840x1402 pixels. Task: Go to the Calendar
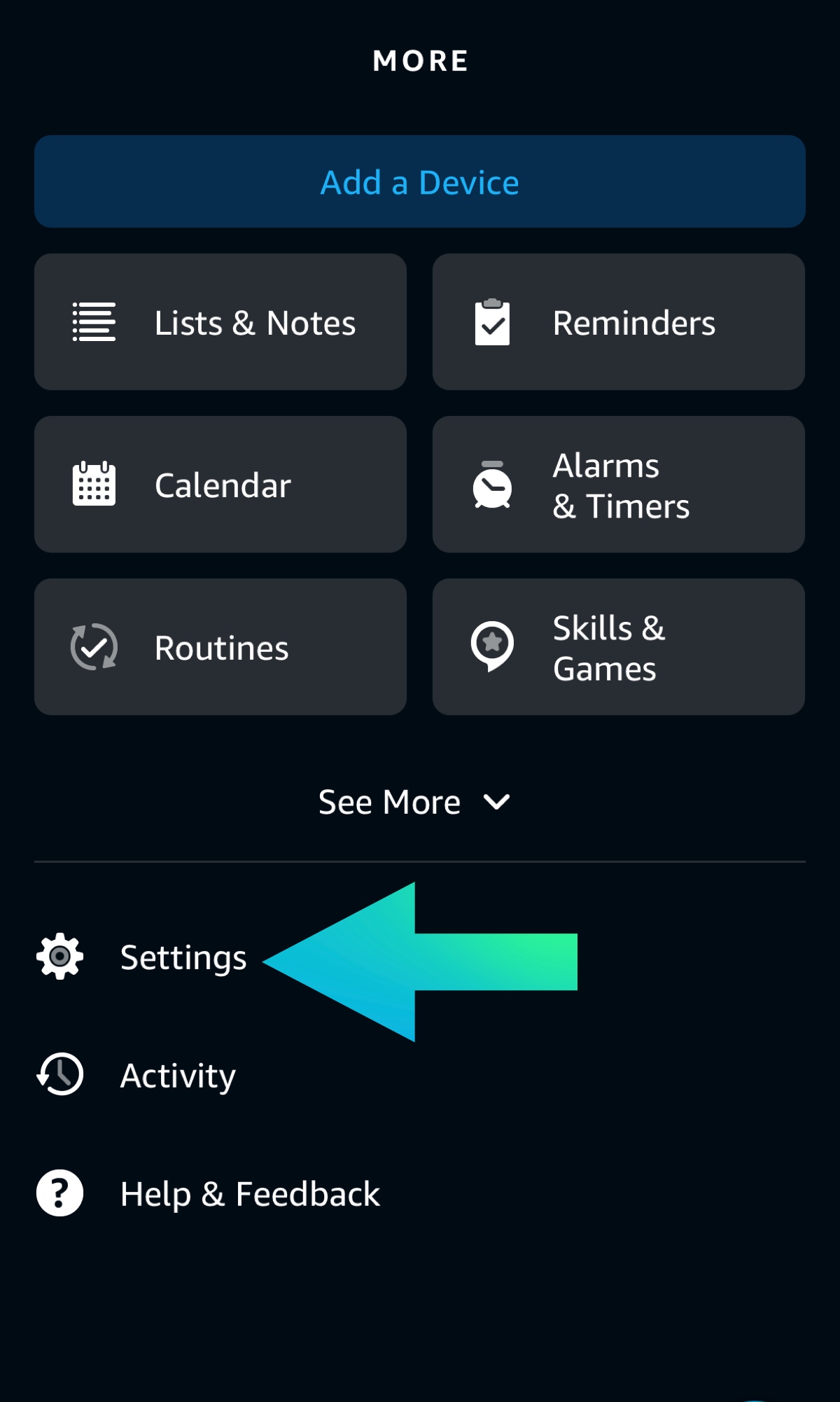[220, 485]
